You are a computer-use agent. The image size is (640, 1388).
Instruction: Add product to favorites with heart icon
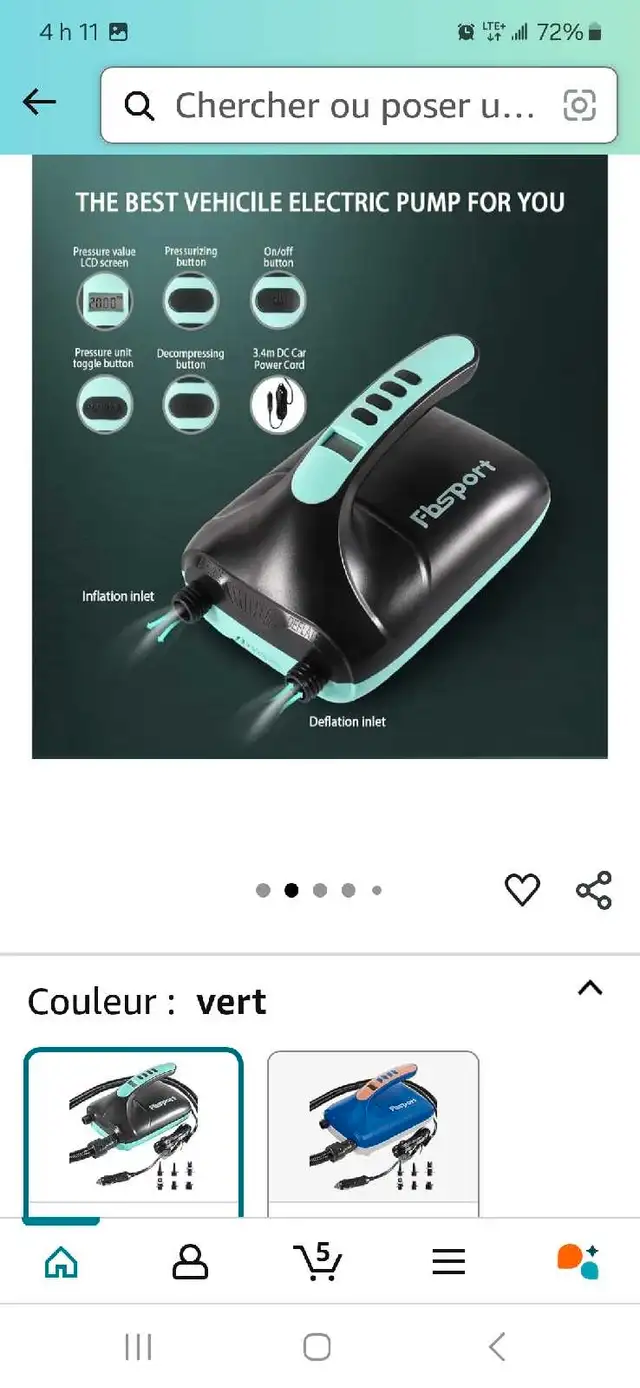coord(522,889)
